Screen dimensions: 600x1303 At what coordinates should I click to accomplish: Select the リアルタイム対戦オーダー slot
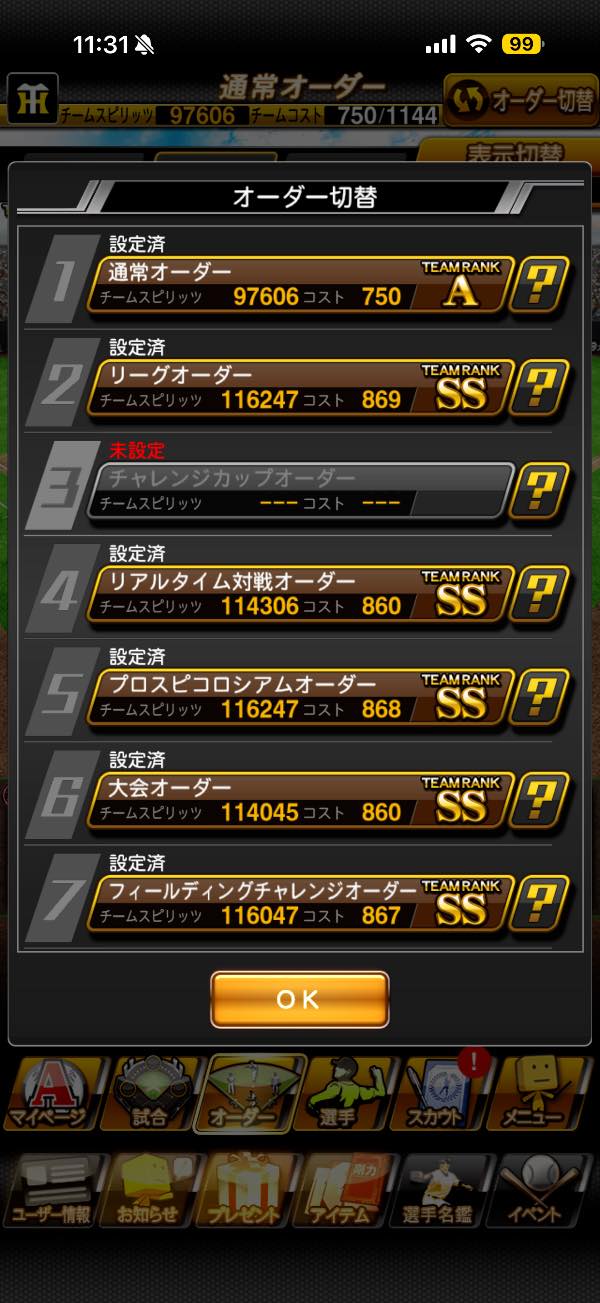click(300, 594)
